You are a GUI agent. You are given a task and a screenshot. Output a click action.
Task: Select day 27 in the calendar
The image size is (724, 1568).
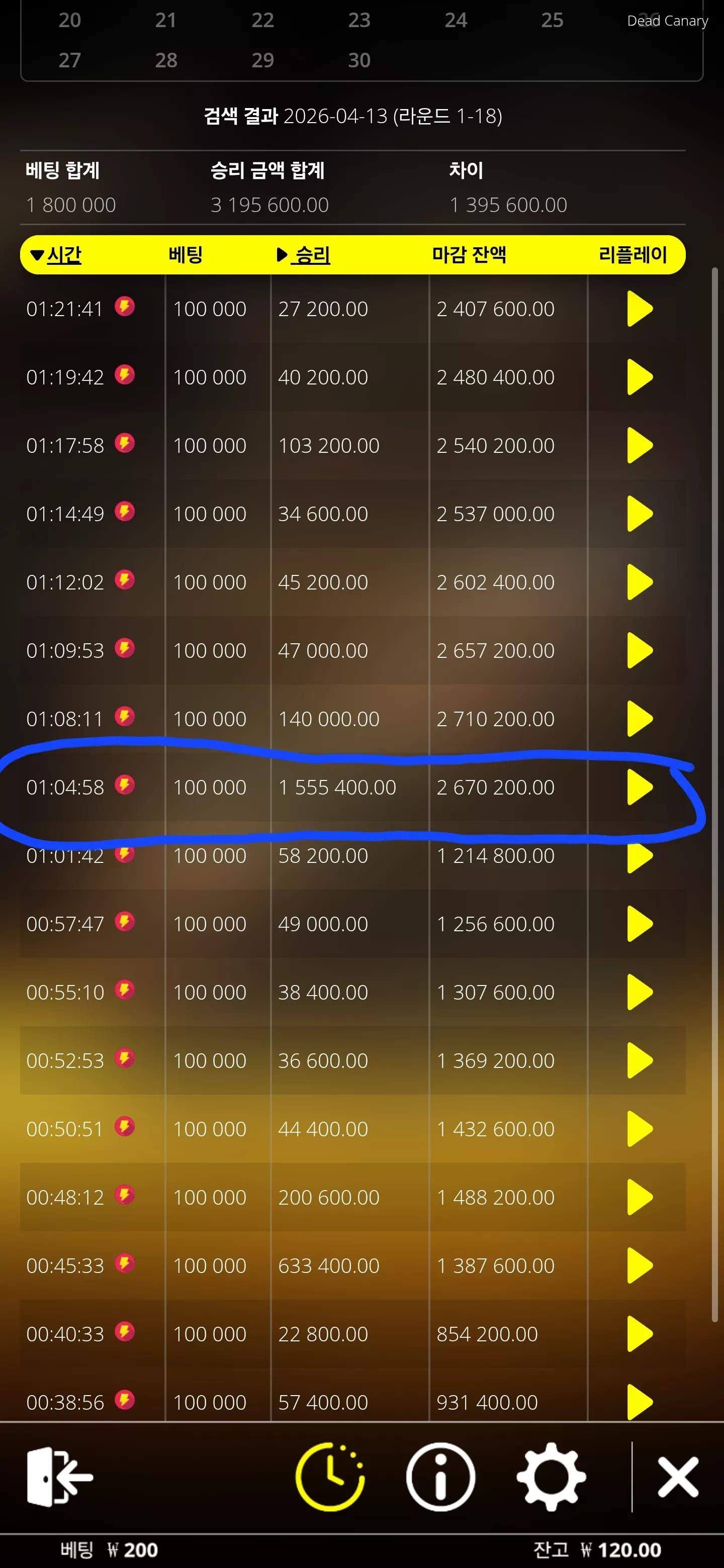point(69,60)
